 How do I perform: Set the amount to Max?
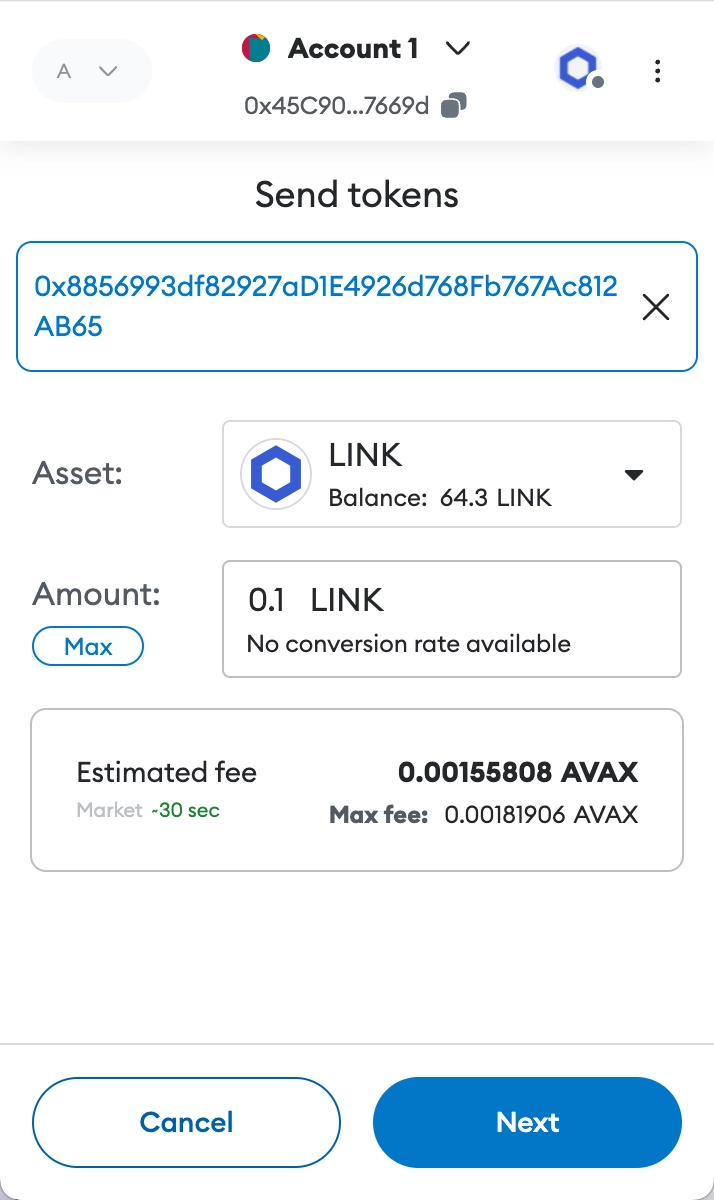point(88,647)
